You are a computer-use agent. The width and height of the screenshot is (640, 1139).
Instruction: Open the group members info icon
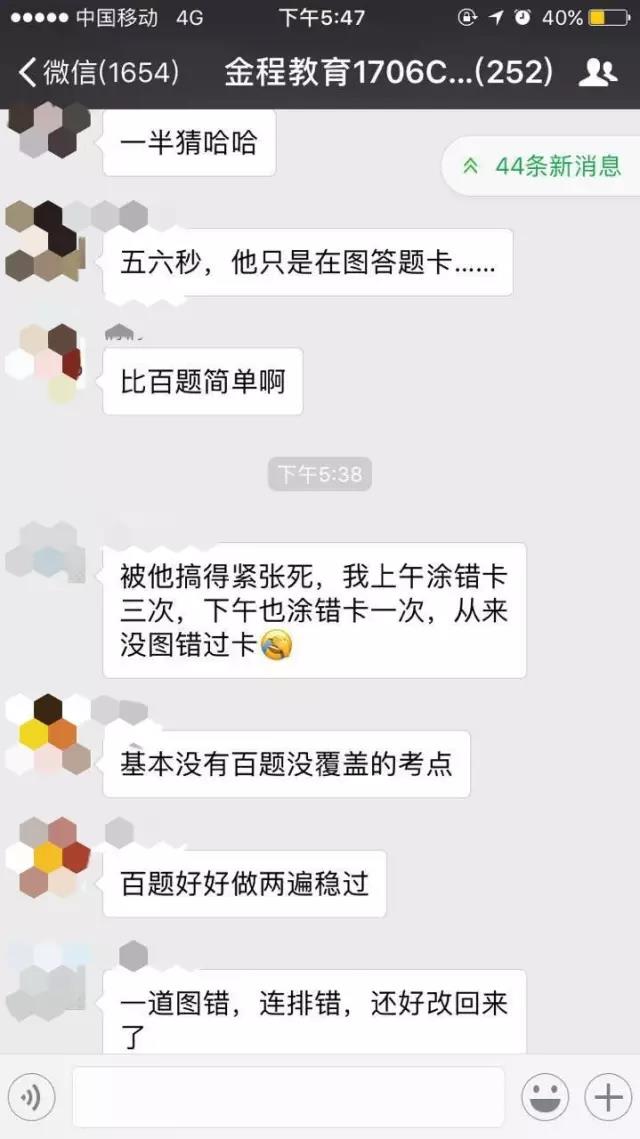598,72
